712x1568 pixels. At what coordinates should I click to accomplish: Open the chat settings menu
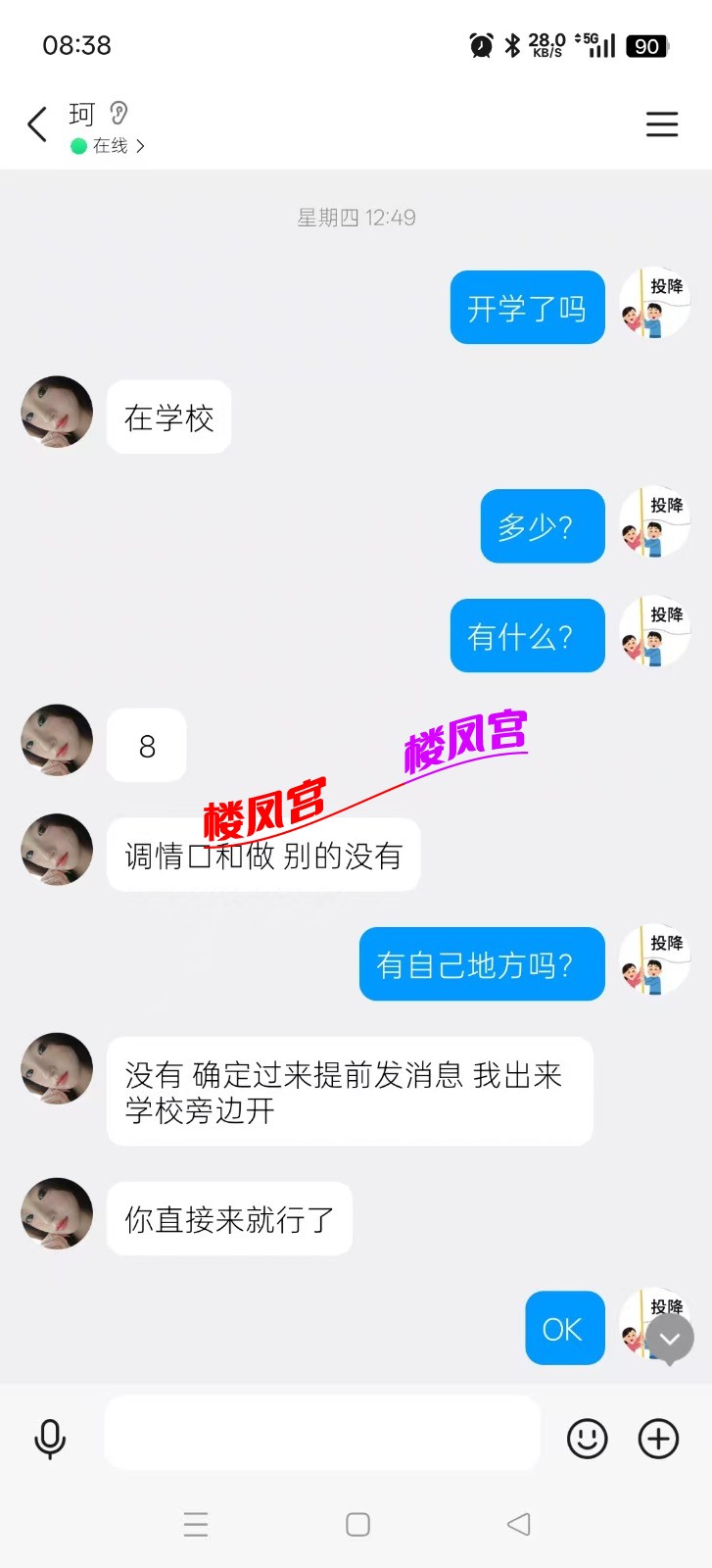662,124
